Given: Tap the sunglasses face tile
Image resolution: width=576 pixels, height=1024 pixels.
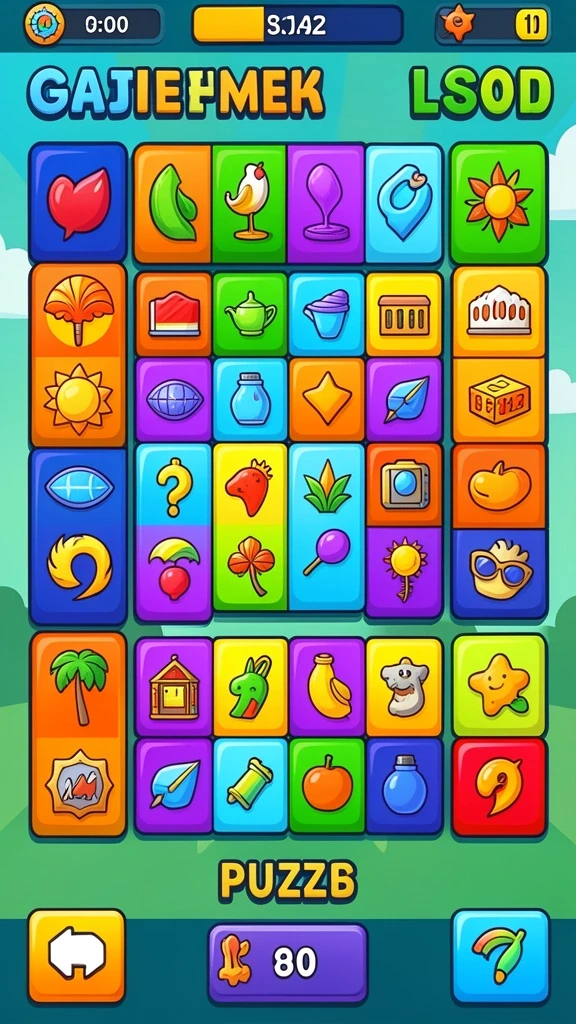Looking at the screenshot, I should (x=500, y=573).
